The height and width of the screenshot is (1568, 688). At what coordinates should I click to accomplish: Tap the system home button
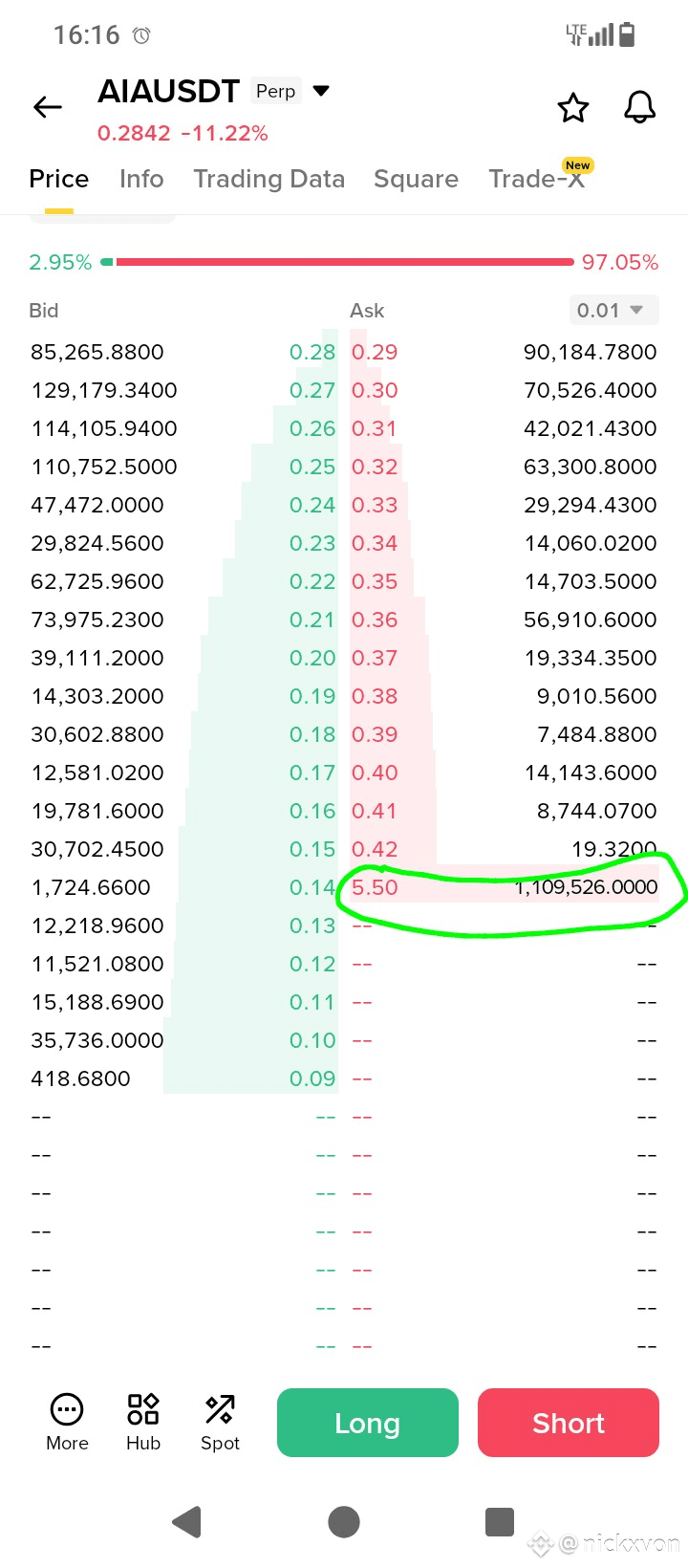[x=344, y=1521]
